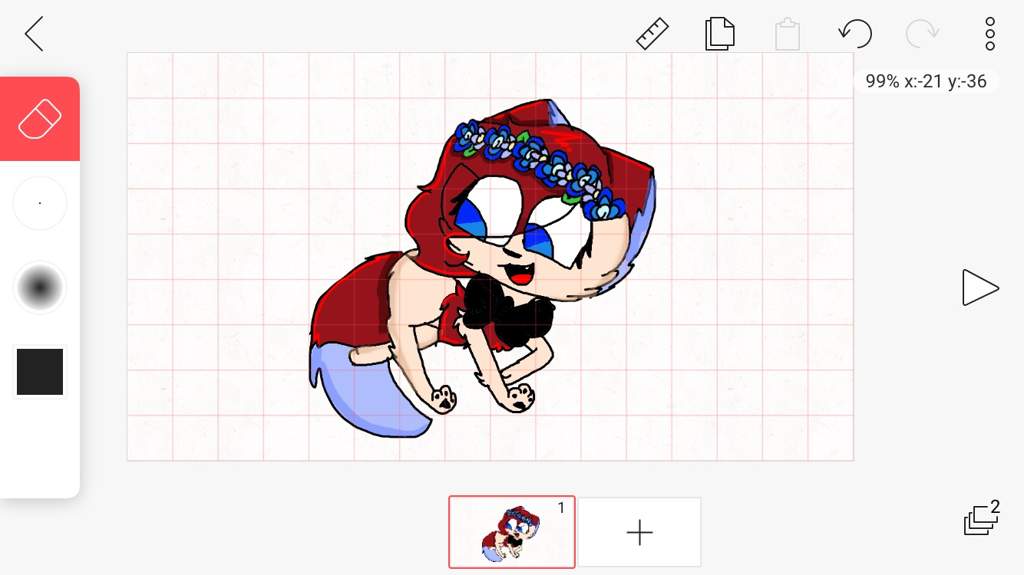
Task: Tap the paste clipboard icon
Action: 787,34
